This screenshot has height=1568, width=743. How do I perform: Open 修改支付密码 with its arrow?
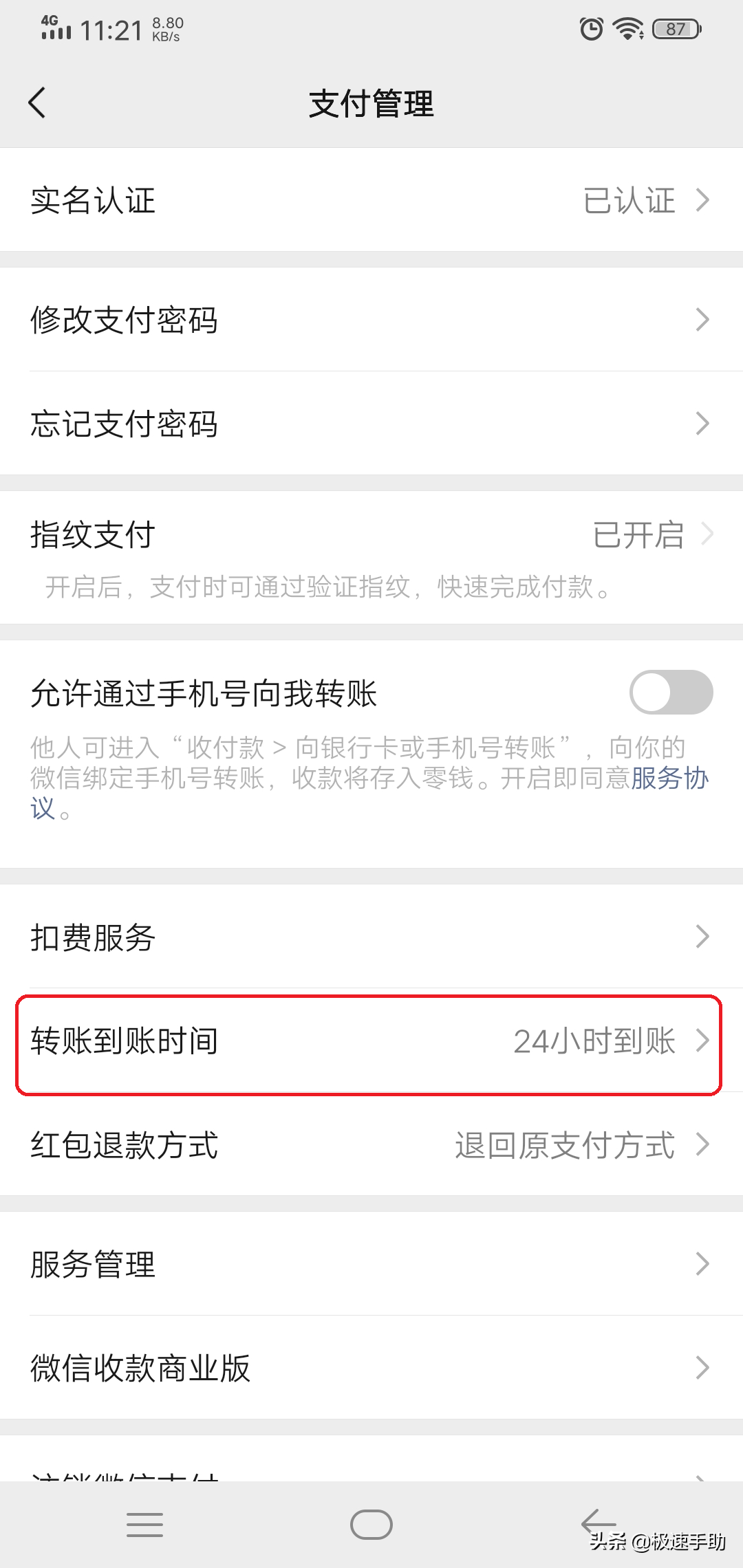click(x=702, y=320)
